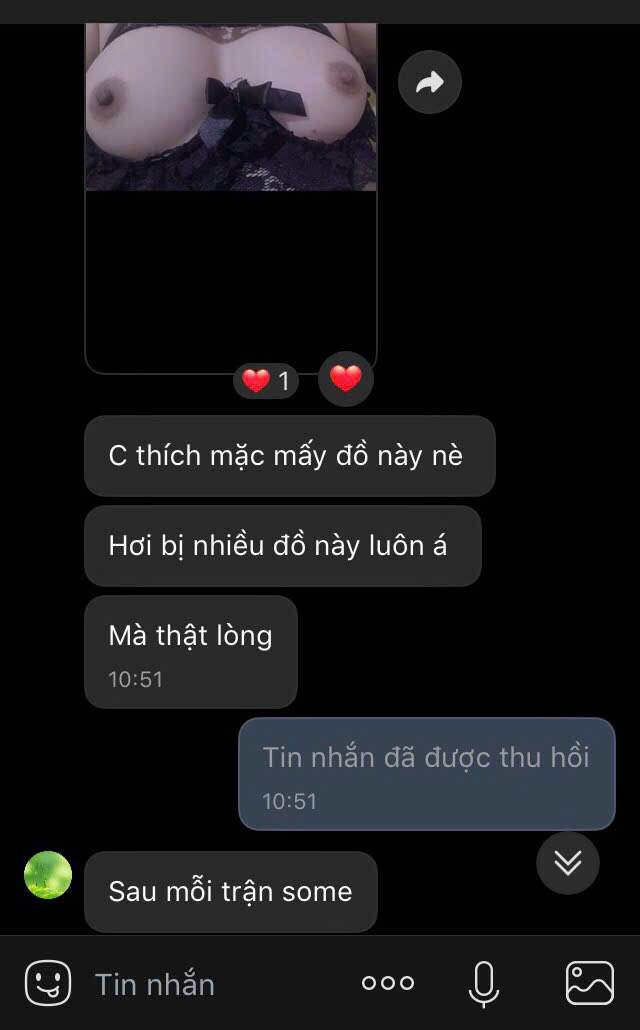The height and width of the screenshot is (1030, 640).
Task: Open the sticker and emoji picker
Action: point(48,983)
